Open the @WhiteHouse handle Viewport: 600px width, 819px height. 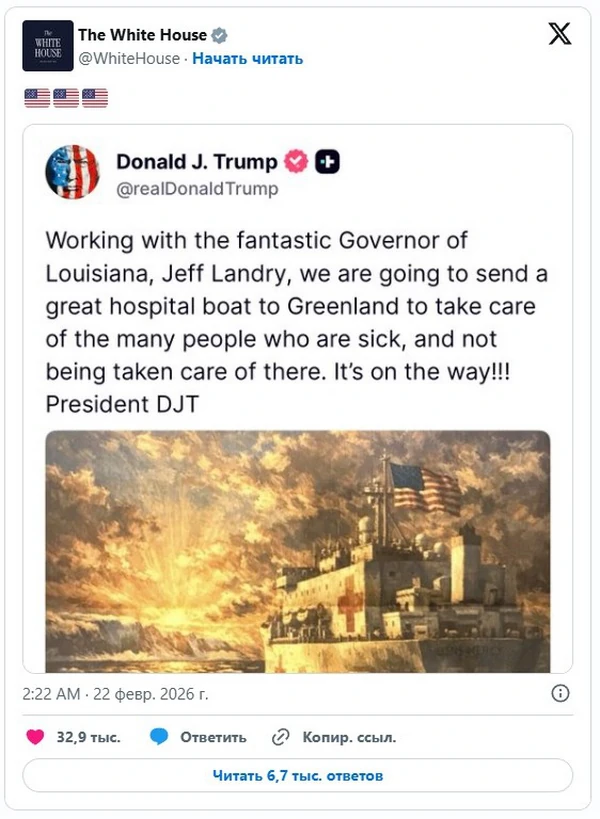(128, 58)
